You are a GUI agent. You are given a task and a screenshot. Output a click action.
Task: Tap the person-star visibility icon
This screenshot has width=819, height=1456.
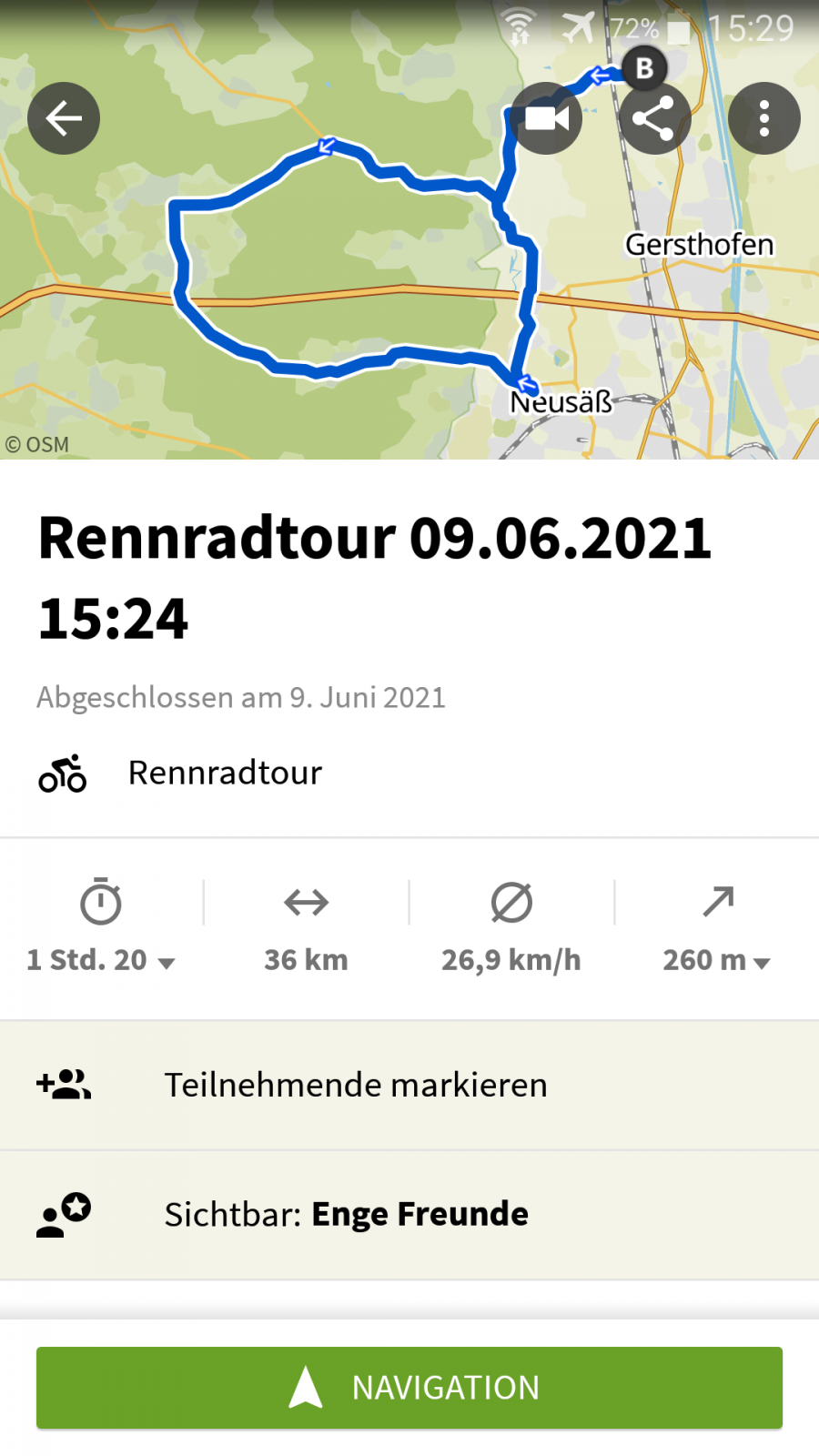(x=61, y=1214)
